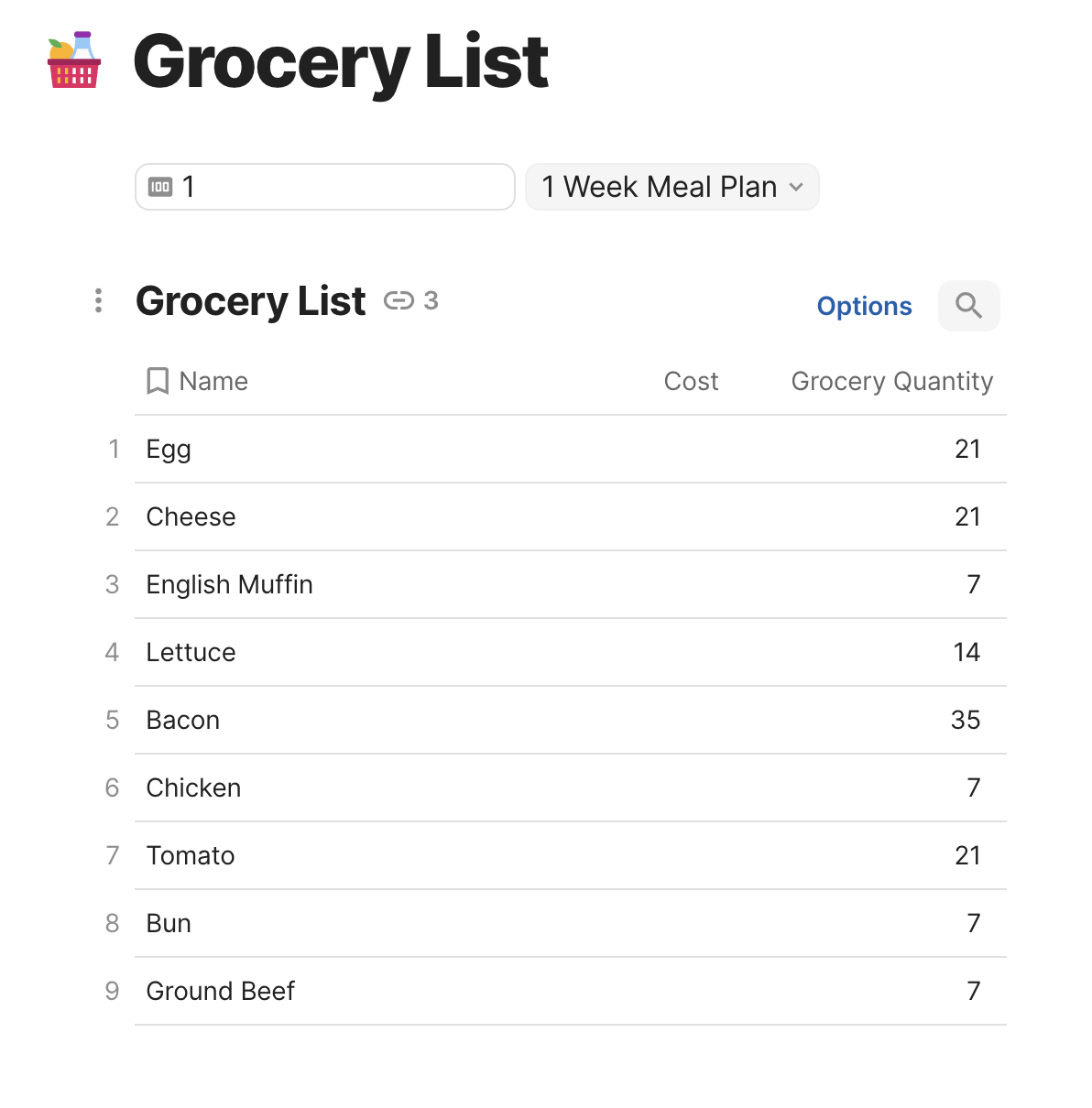Tap the number input field showing 1
The image size is (1092, 1108).
pyautogui.click(x=325, y=187)
